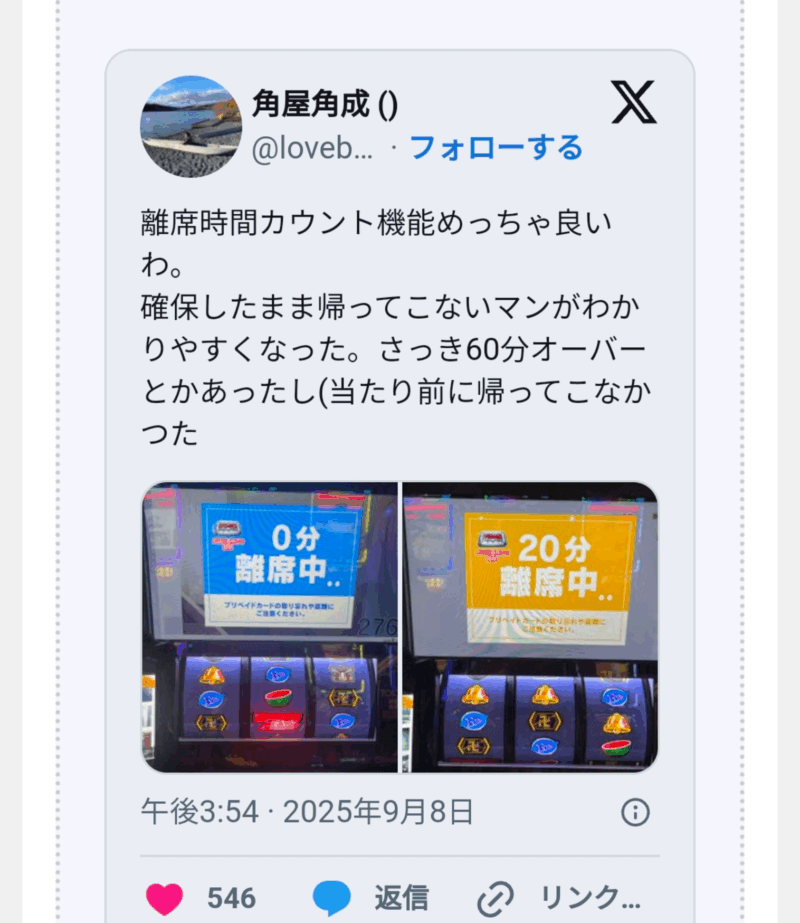Open the 午後3:54 2025年9月8日 timestamp link
Screen dimensions: 800x923
[x=306, y=812]
